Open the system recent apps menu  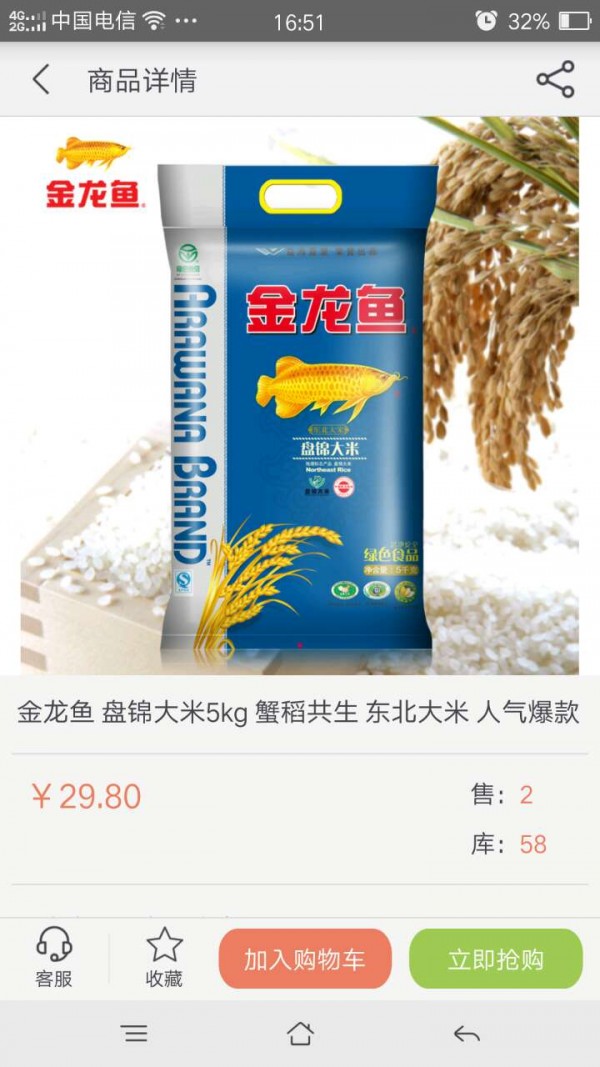pos(134,1034)
